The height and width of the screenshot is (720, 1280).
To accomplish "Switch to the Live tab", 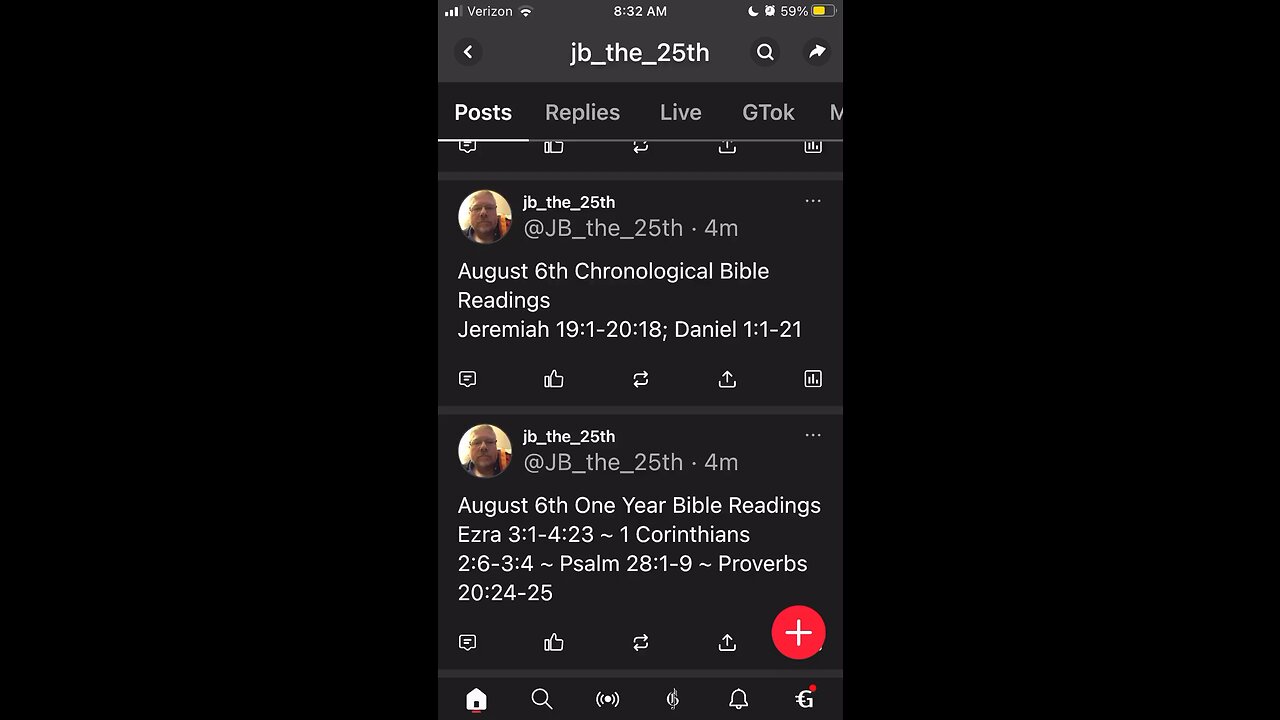I will pyautogui.click(x=680, y=112).
